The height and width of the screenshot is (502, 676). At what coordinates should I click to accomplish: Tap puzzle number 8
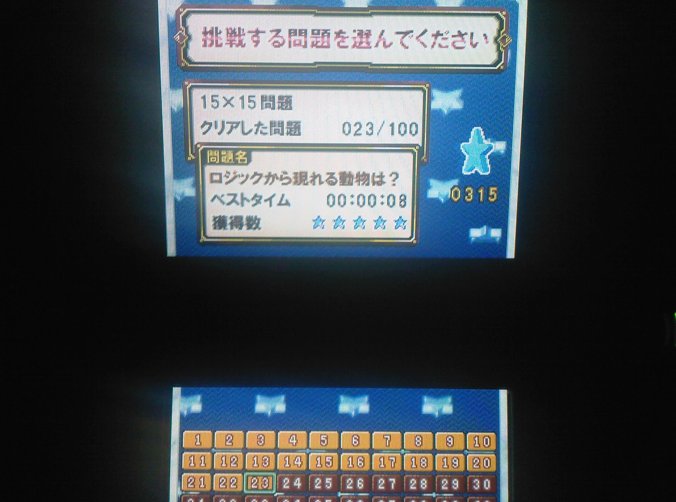click(x=419, y=441)
